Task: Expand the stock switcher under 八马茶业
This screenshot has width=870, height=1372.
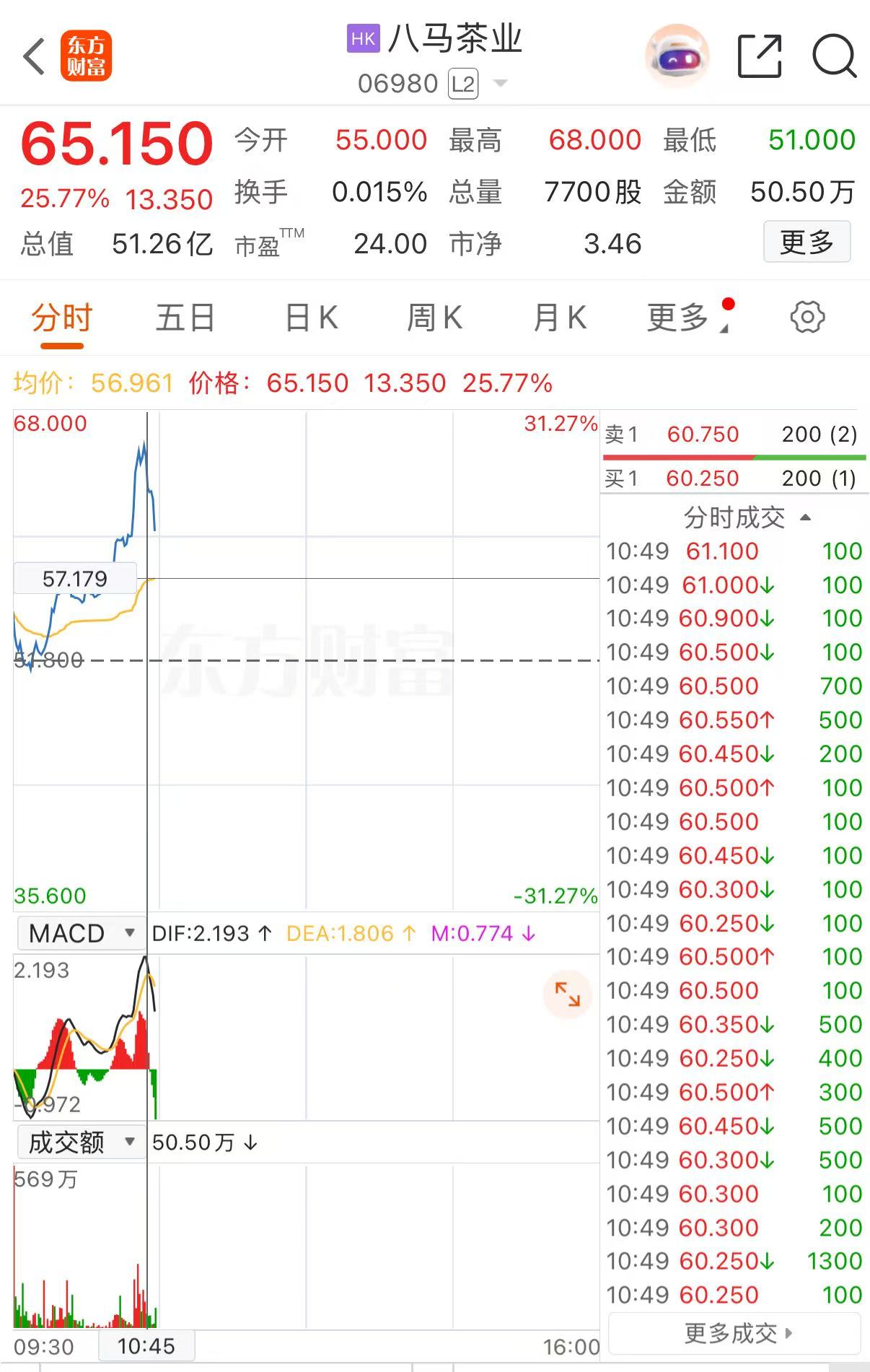Action: pyautogui.click(x=500, y=84)
